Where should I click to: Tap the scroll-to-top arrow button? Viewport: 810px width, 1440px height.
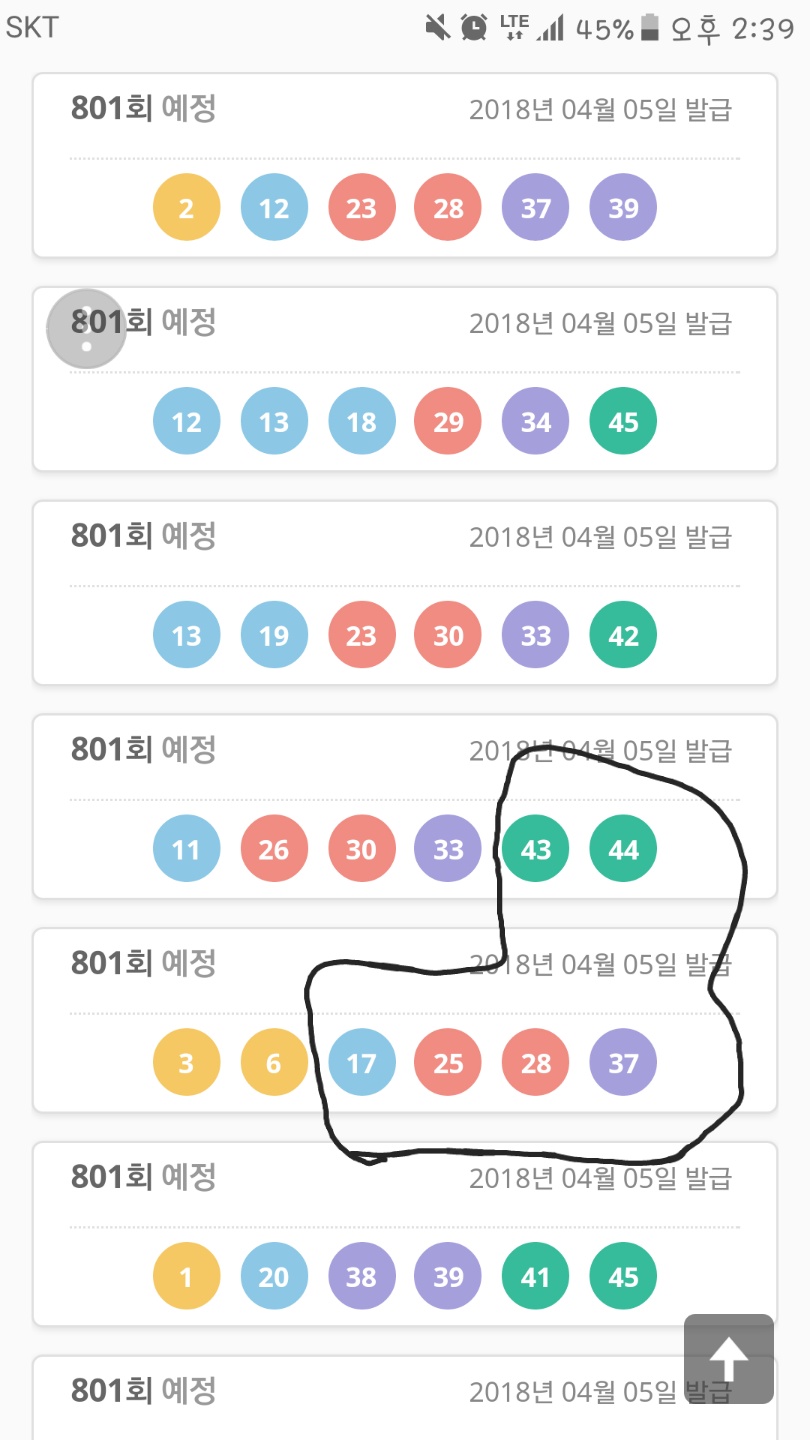point(729,1359)
